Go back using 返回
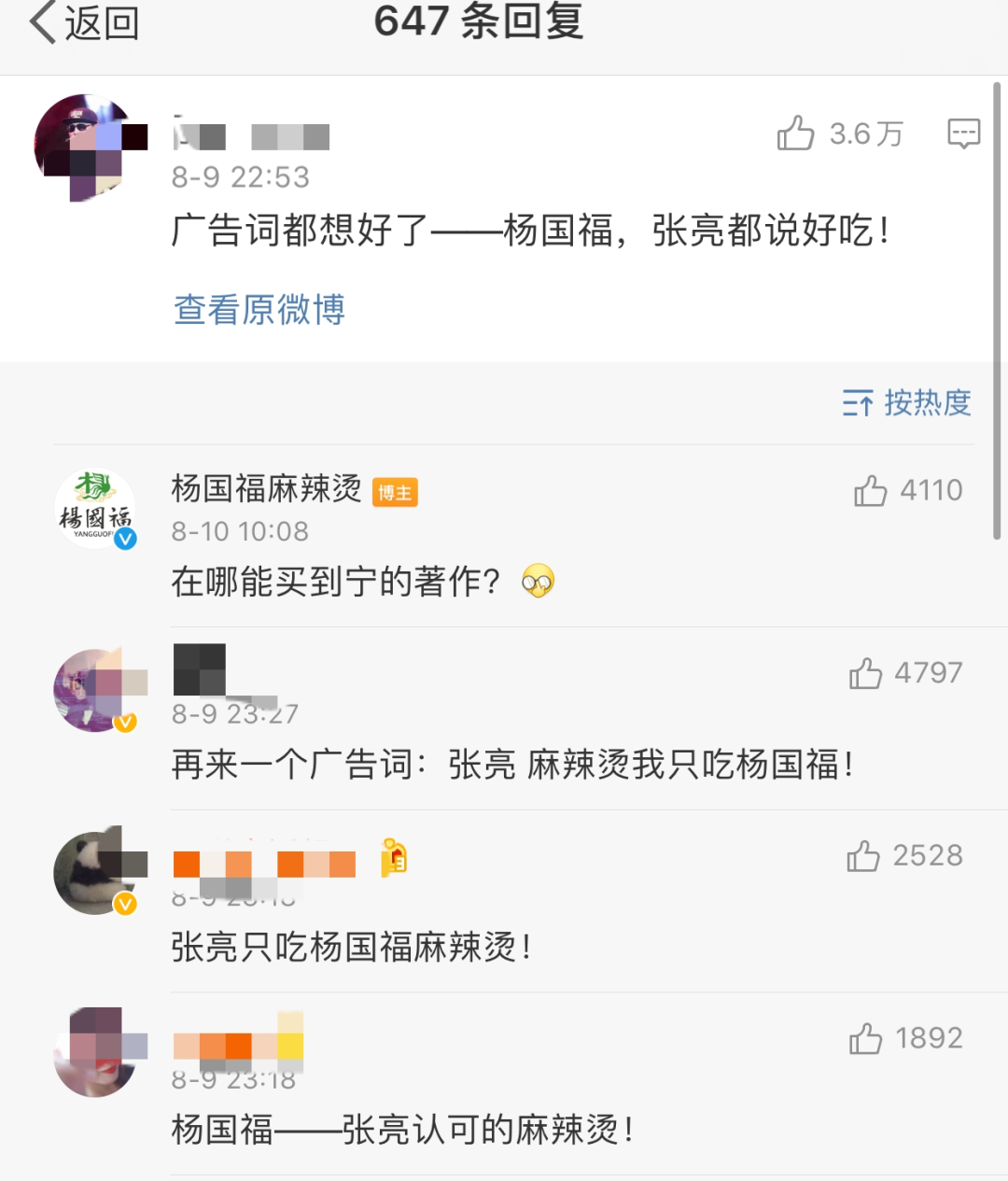Image resolution: width=1008 pixels, height=1181 pixels. [84, 22]
